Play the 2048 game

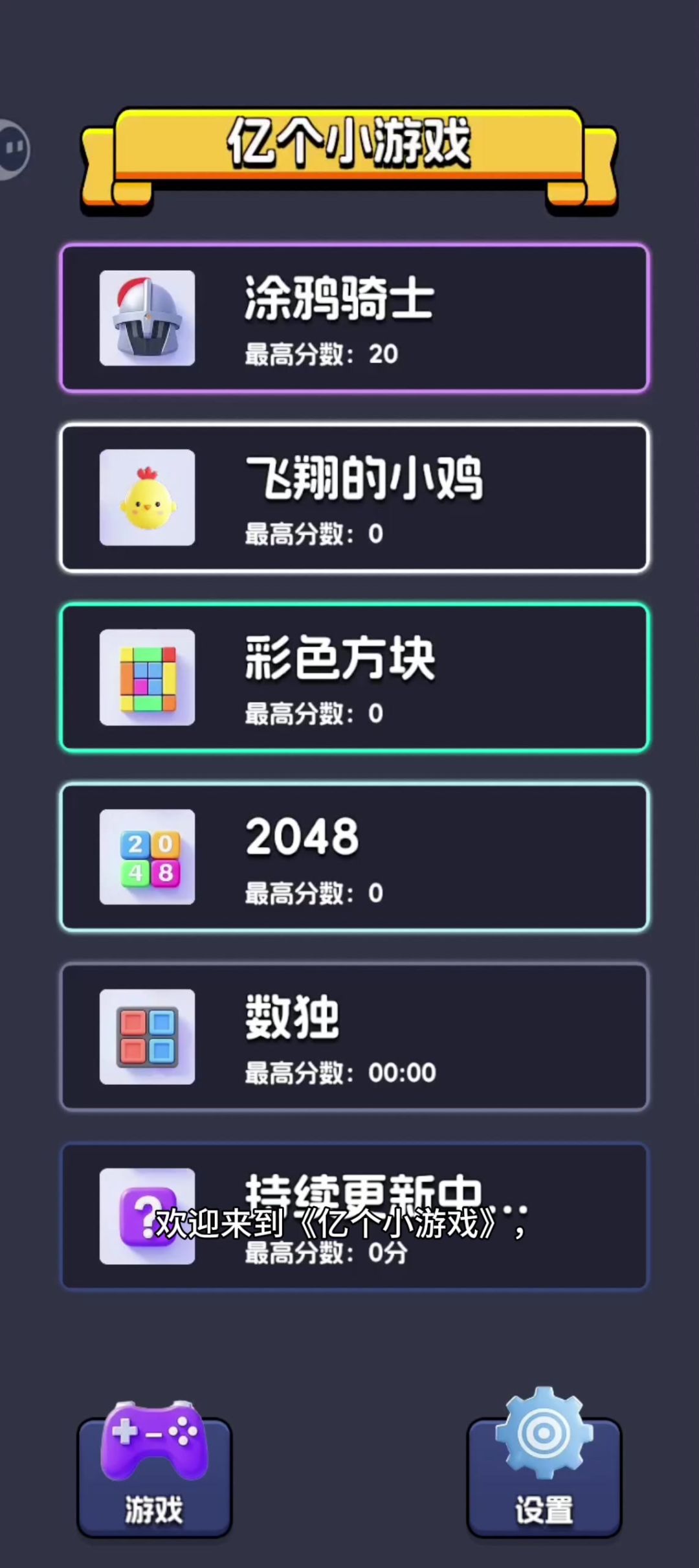[354, 857]
